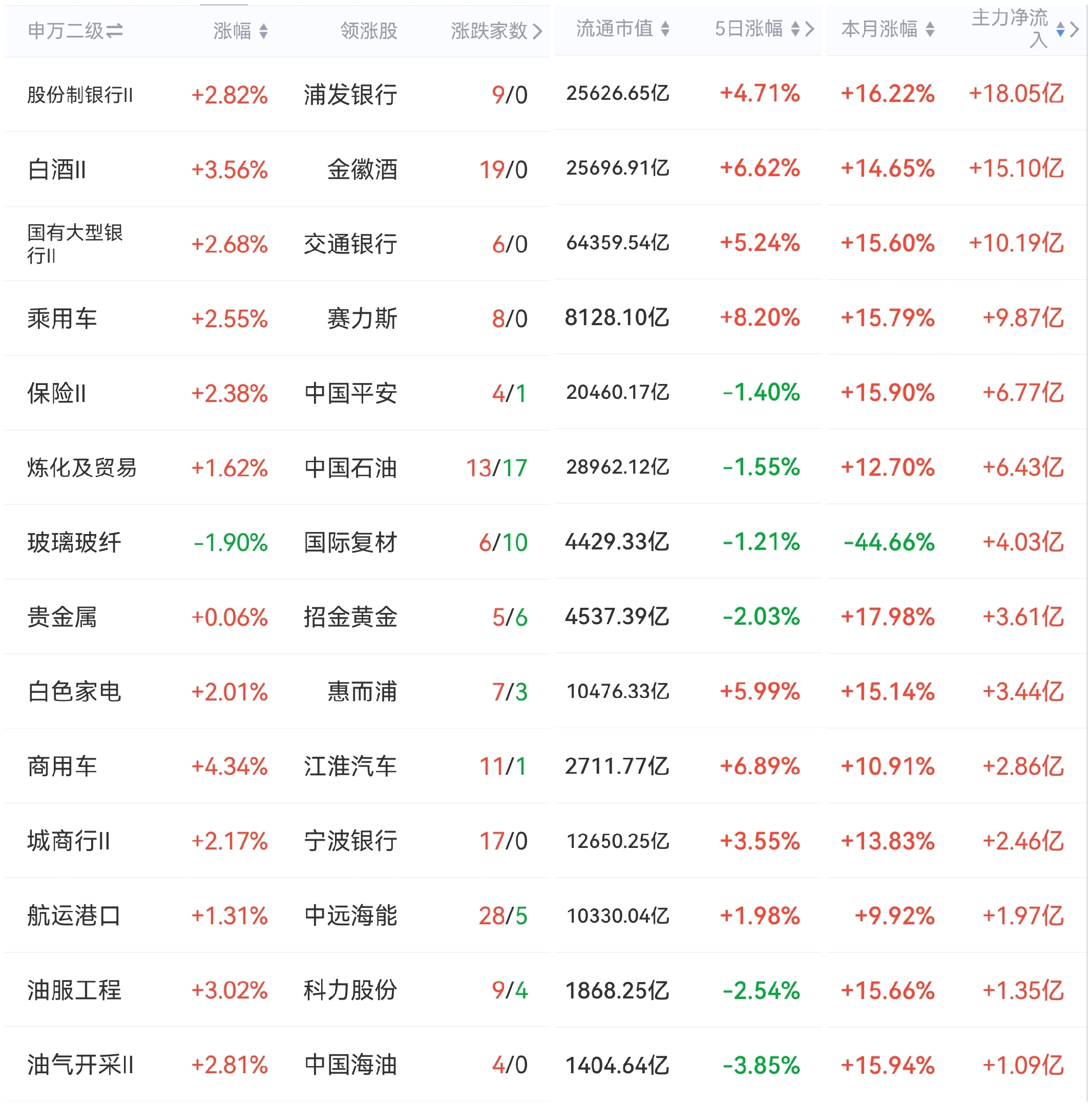The width and height of the screenshot is (1092, 1106).
Task: Open the 城商行II sector row
Action: pos(545,840)
